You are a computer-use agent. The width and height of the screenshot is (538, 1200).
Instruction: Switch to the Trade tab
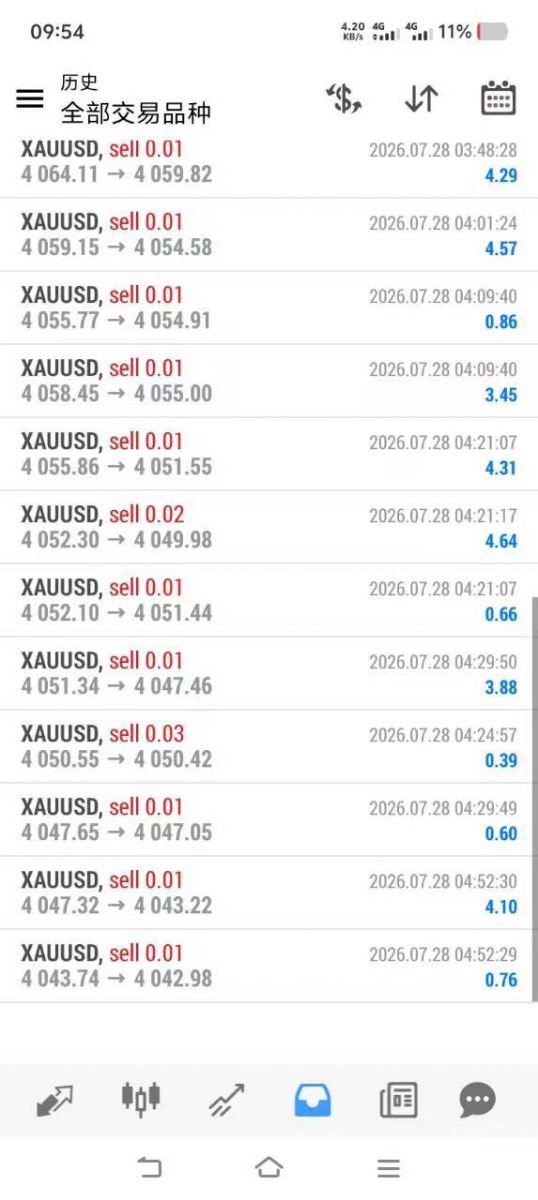pyautogui.click(x=227, y=1101)
